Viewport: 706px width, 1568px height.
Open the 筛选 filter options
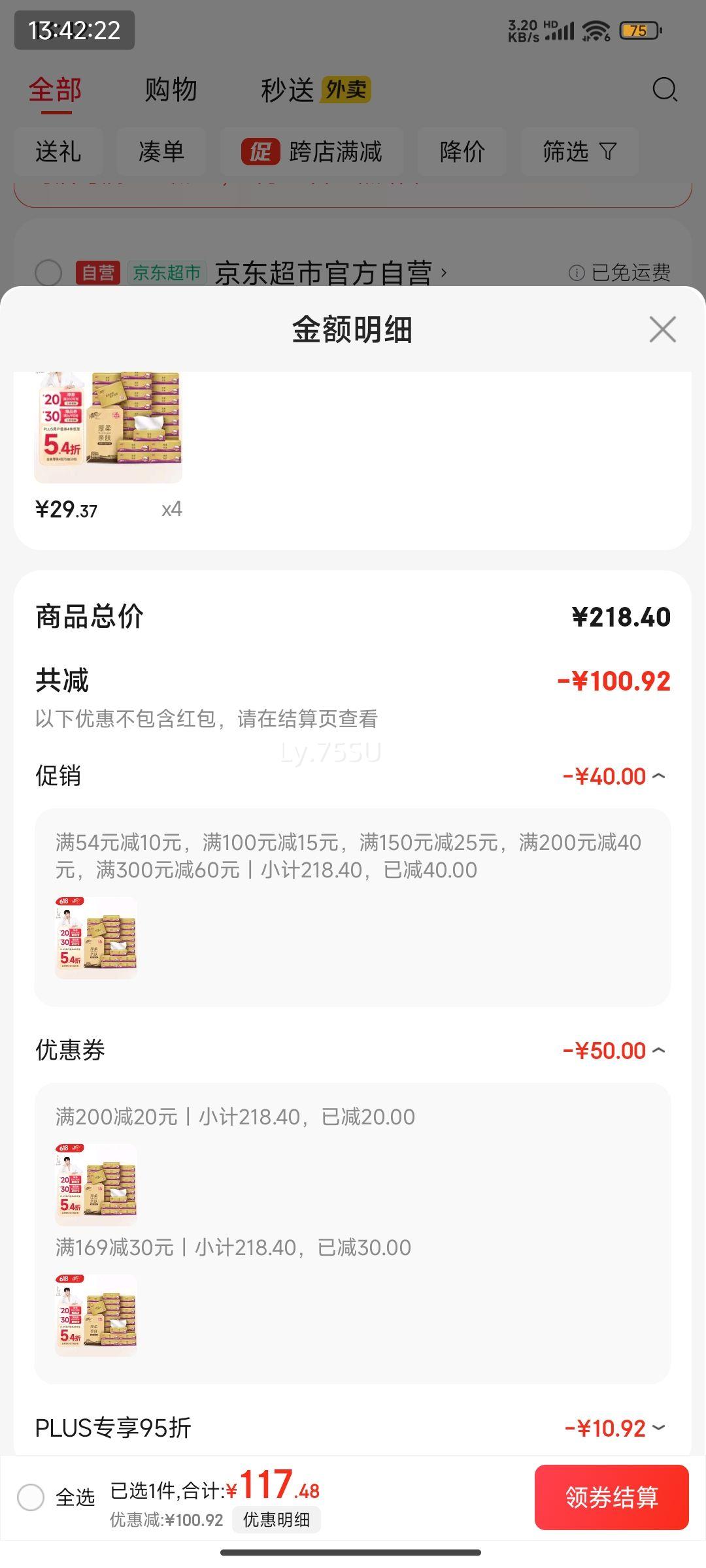pos(580,152)
